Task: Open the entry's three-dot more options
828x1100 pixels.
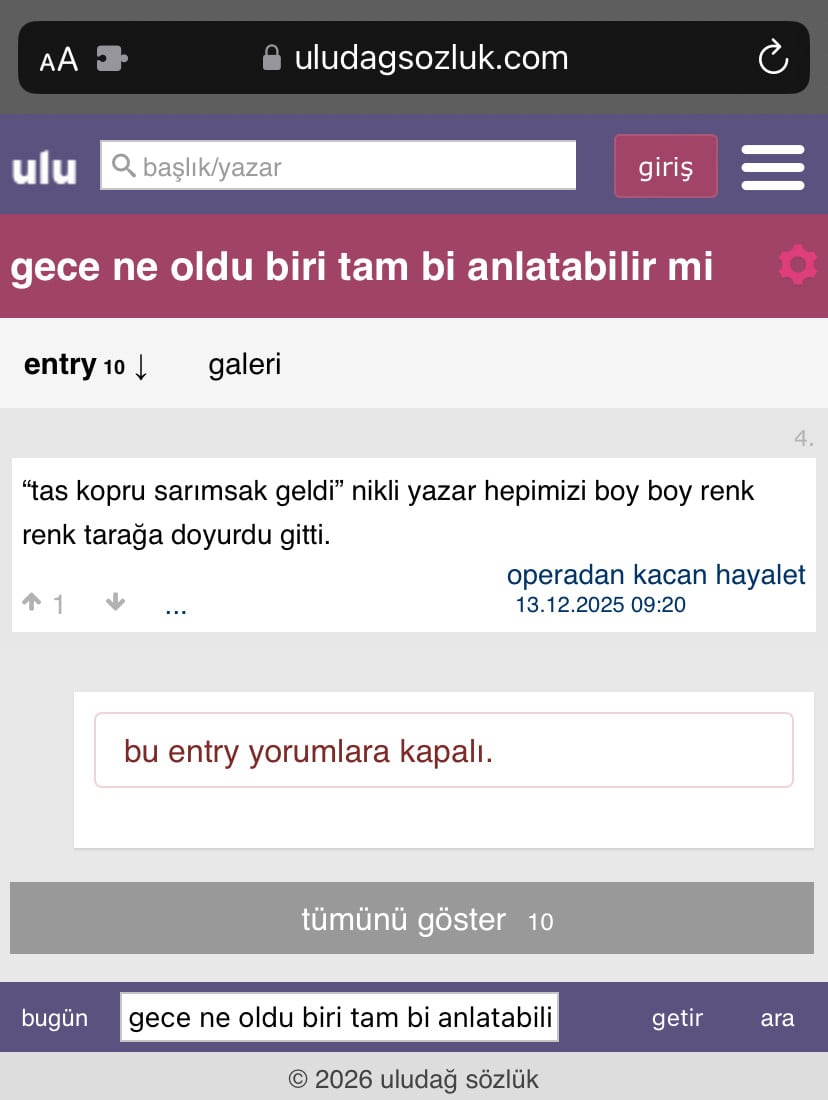Action: point(175,605)
